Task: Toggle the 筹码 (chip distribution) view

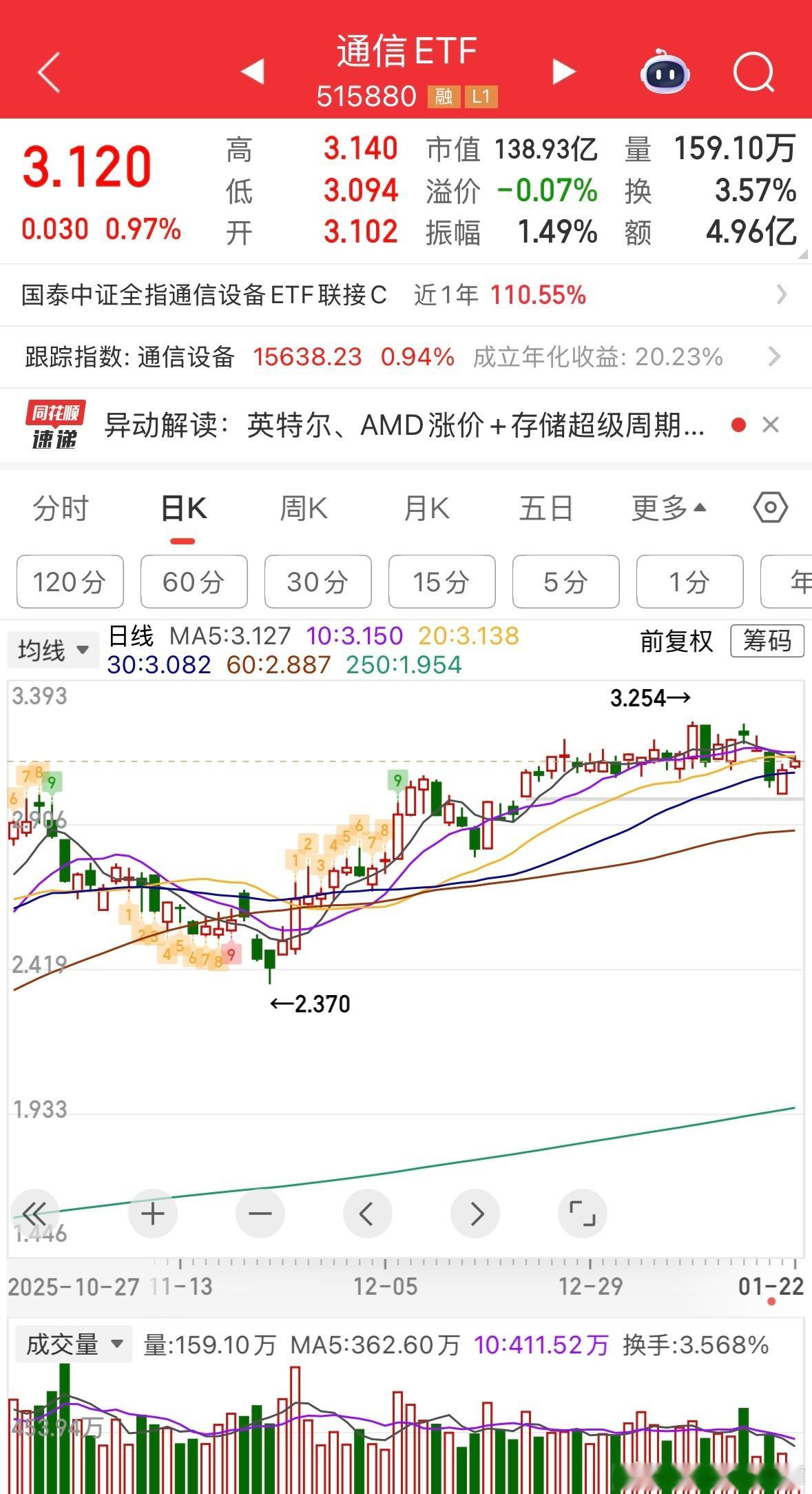Action: click(767, 641)
